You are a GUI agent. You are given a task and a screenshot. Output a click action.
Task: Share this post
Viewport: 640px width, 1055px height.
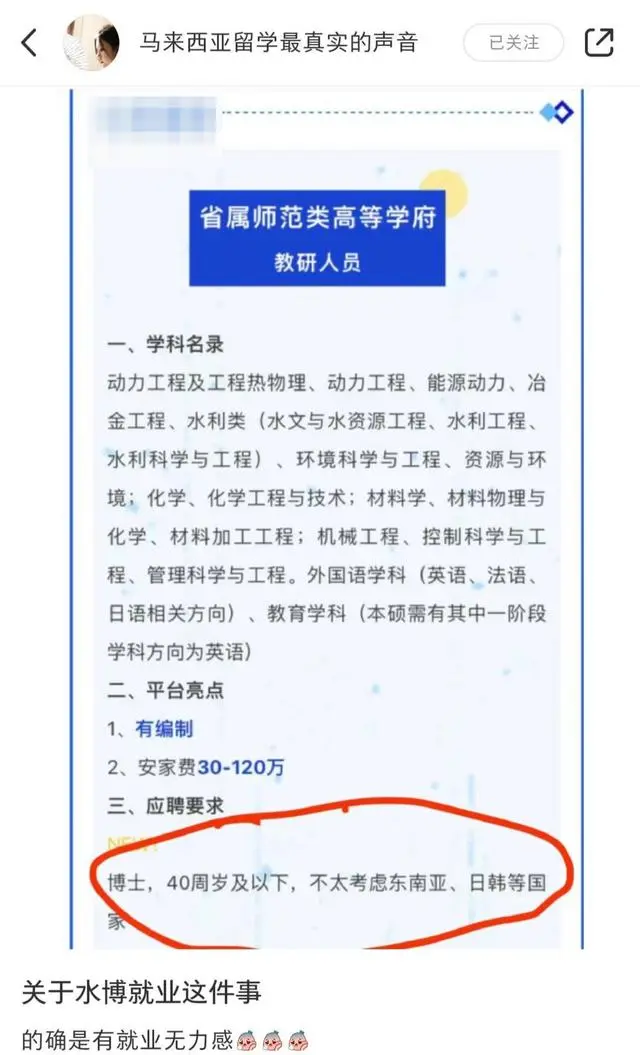point(598,43)
